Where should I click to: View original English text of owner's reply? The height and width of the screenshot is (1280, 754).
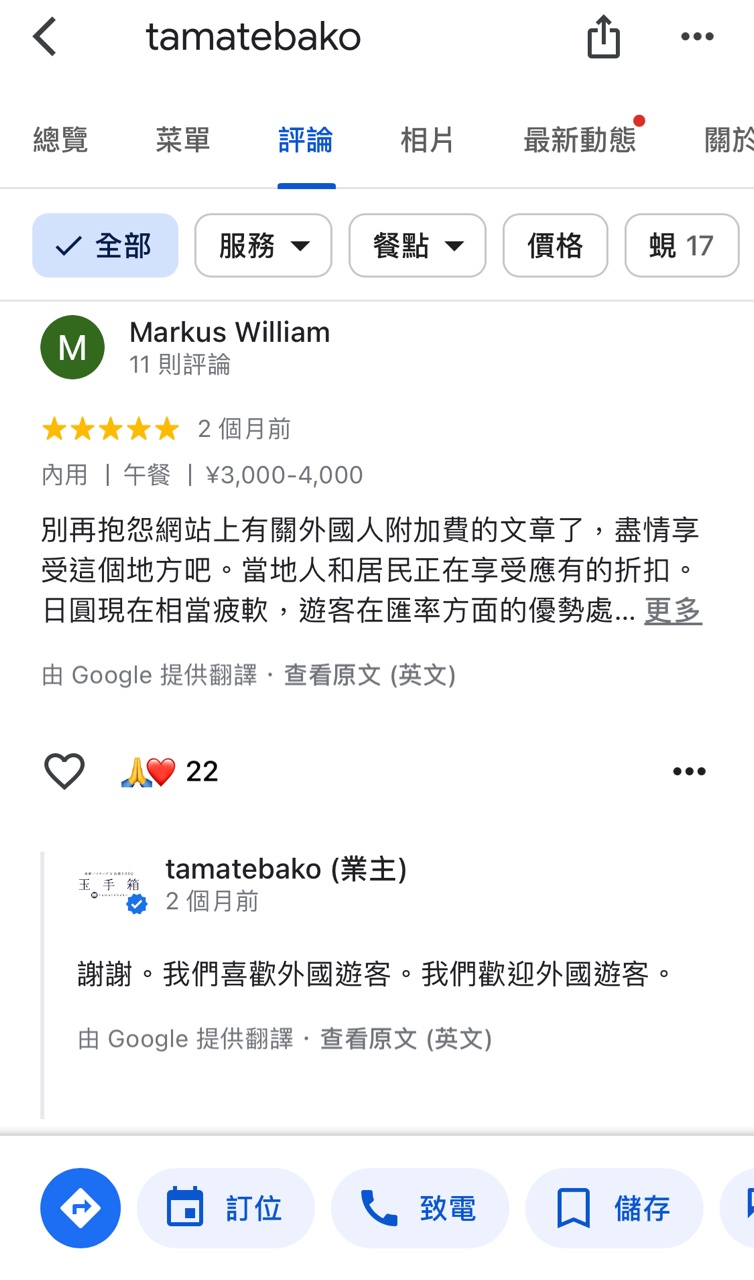coord(405,1039)
